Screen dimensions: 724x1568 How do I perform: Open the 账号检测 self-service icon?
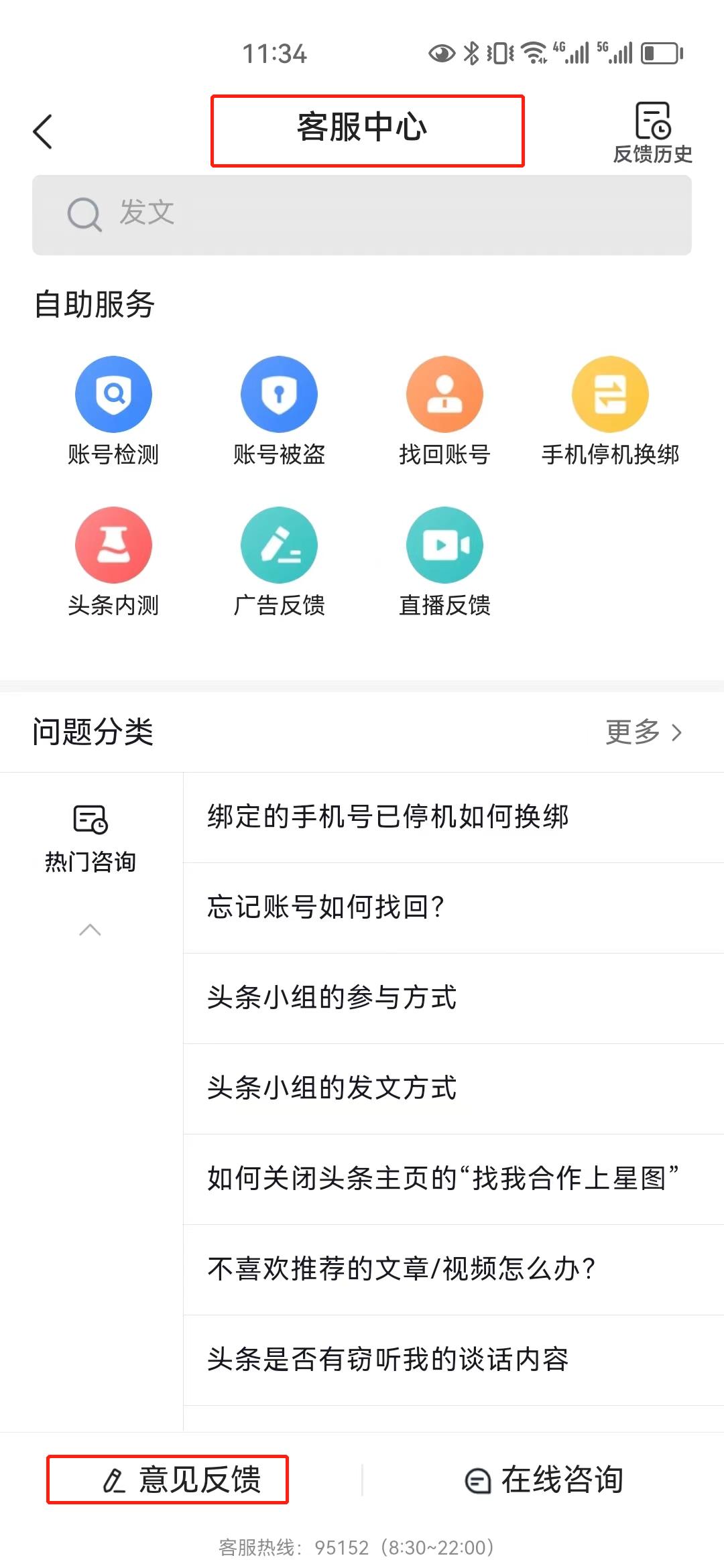point(114,394)
